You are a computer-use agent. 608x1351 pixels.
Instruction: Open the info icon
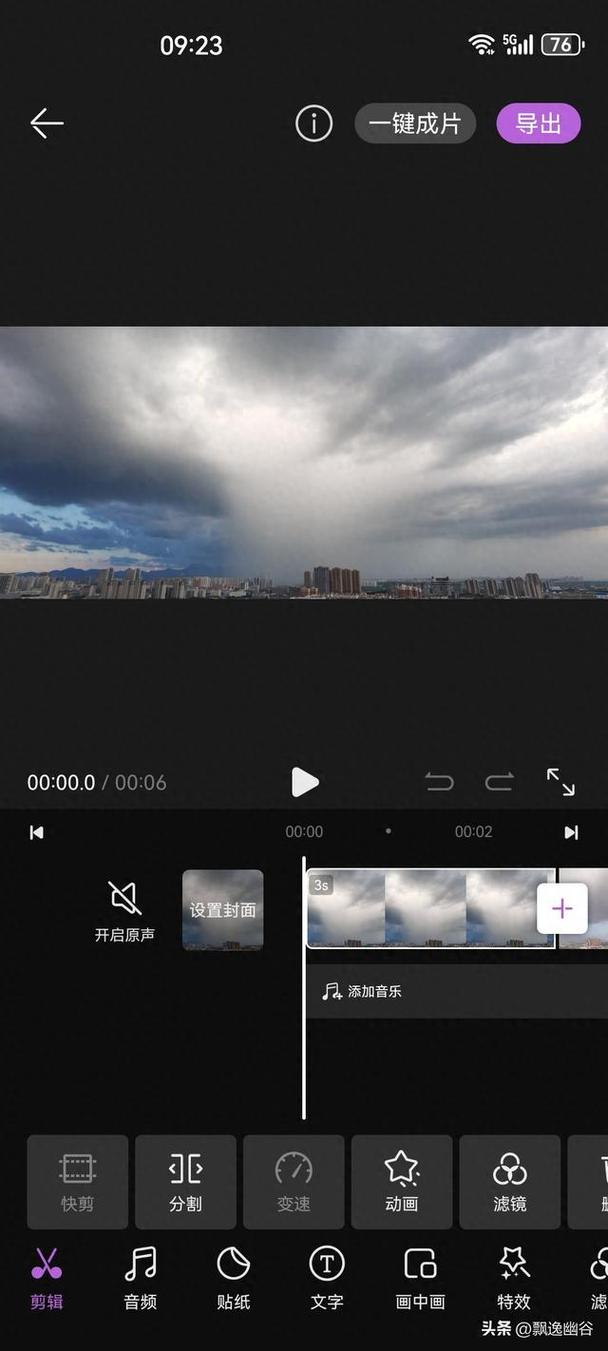coord(314,123)
